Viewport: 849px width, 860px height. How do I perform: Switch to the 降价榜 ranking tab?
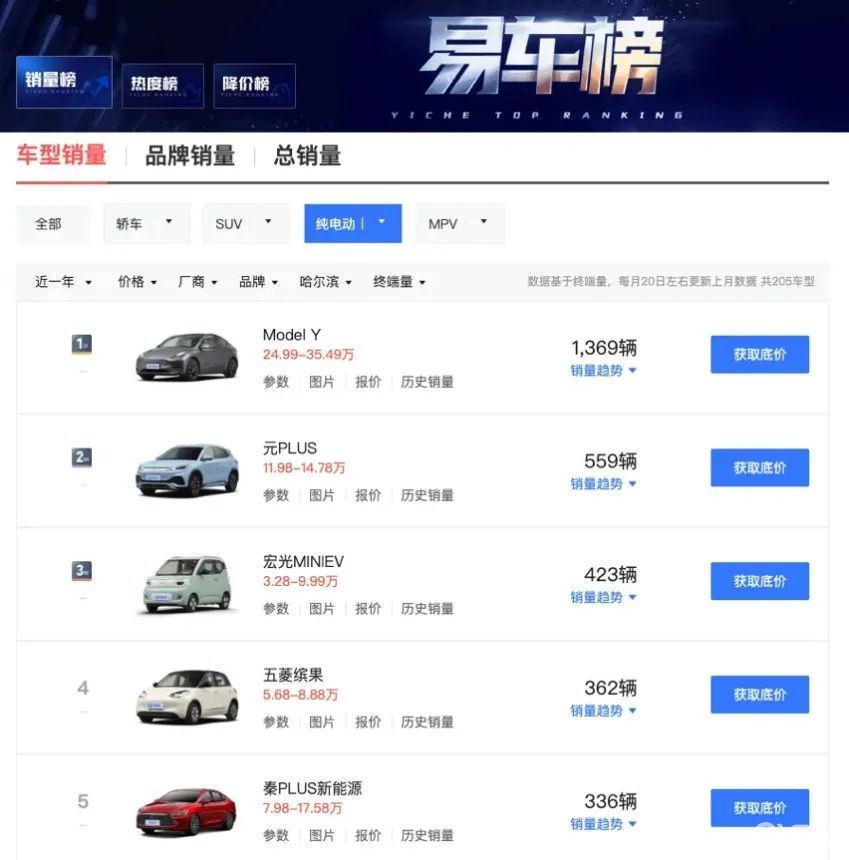(254, 85)
